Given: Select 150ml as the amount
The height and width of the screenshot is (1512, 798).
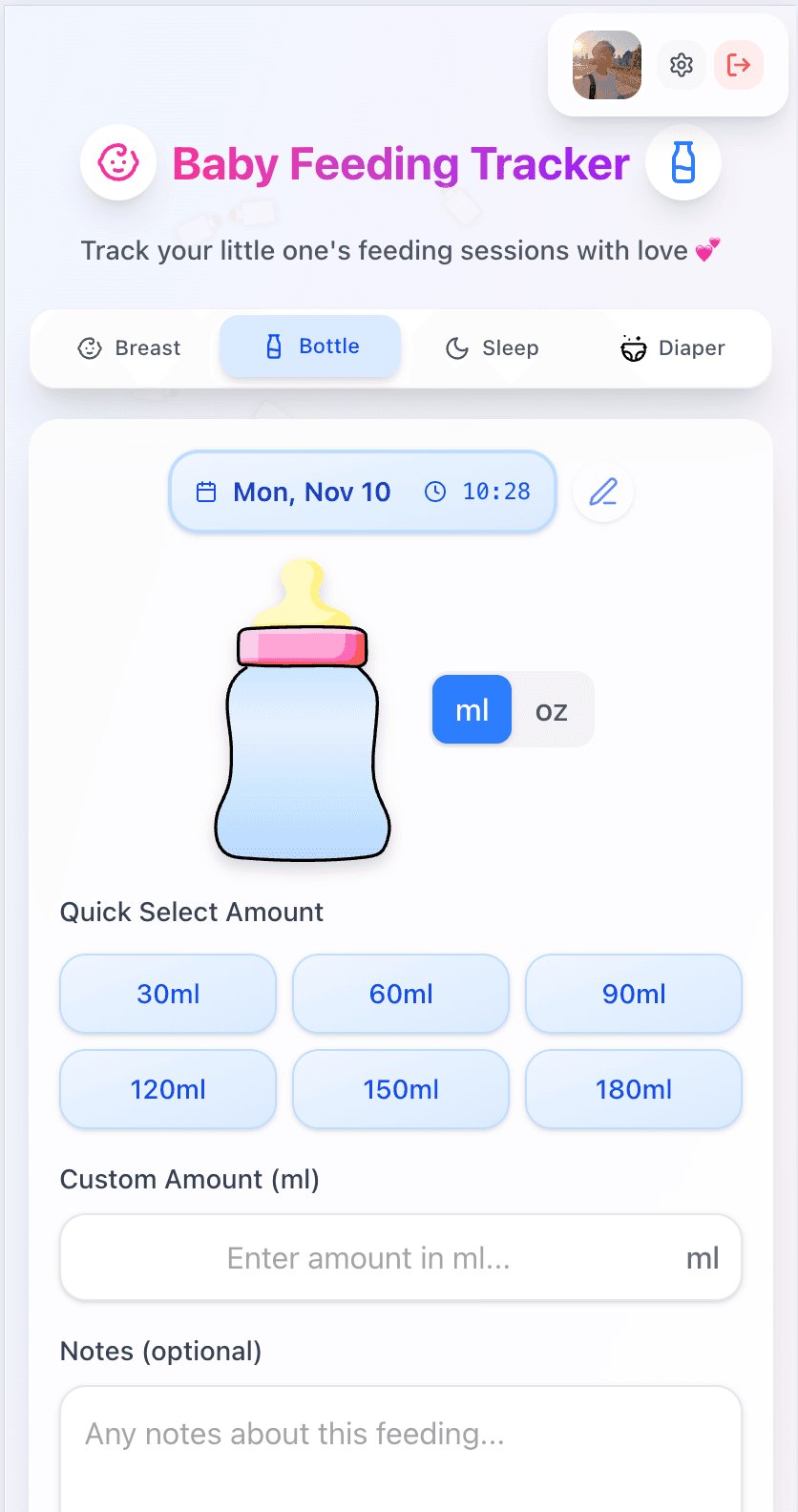Looking at the screenshot, I should [401, 1089].
